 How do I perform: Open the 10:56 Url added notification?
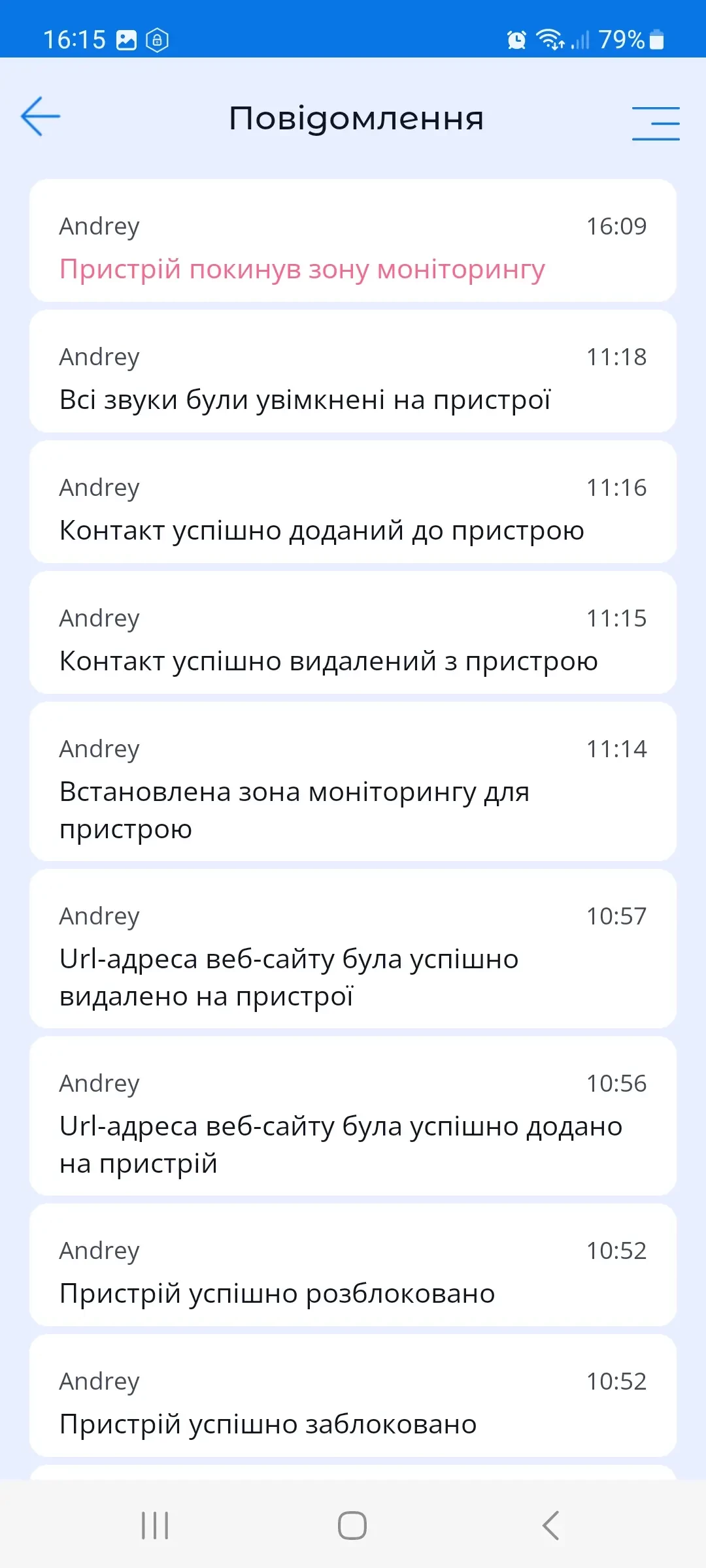pos(353,1116)
